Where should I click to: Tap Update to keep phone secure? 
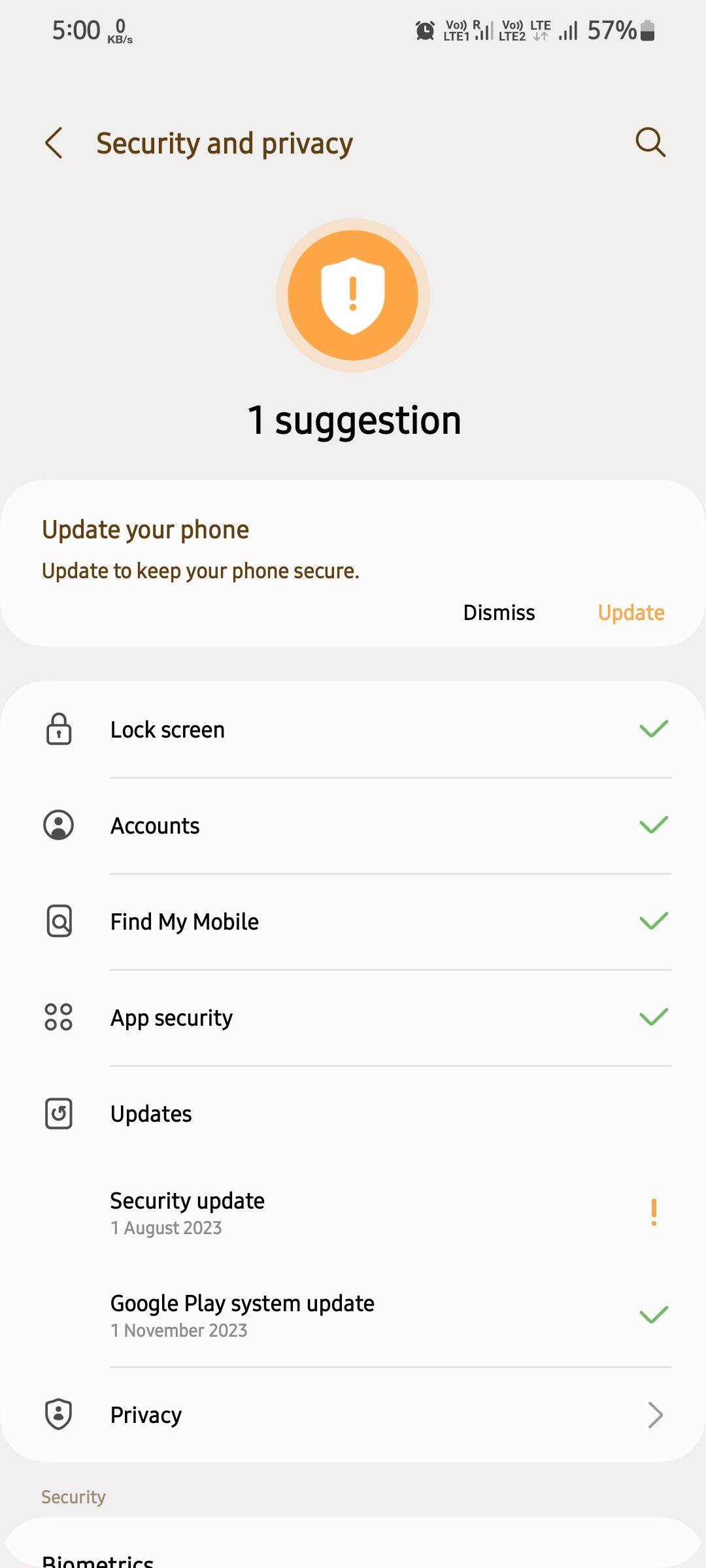point(630,612)
